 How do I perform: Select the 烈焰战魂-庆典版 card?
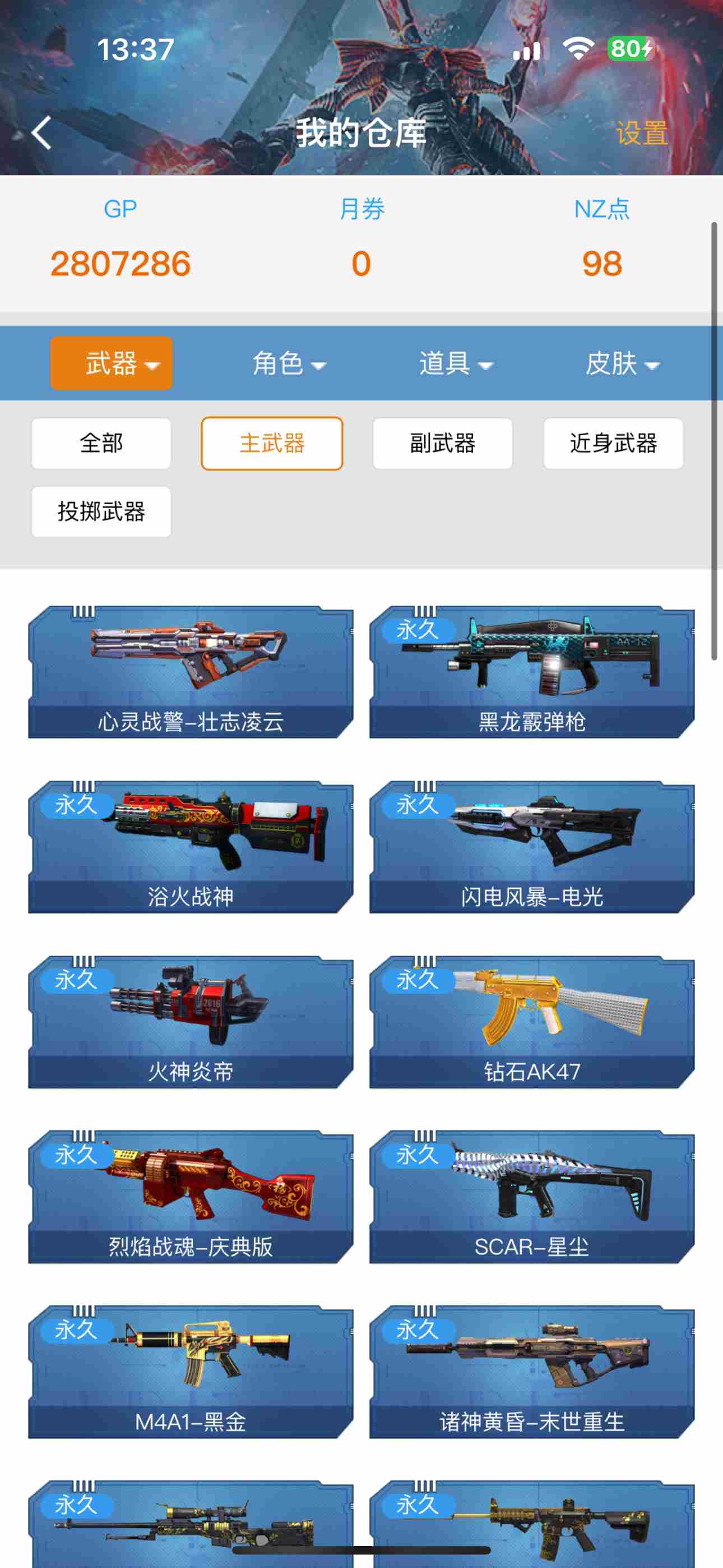tap(191, 1197)
